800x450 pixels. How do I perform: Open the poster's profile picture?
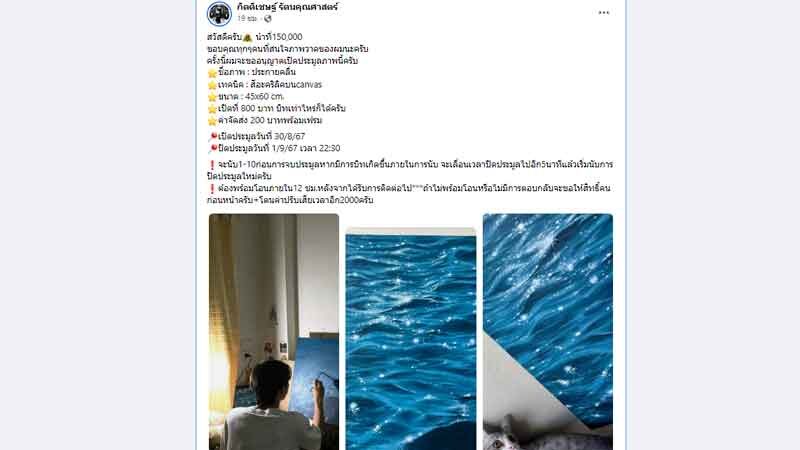(219, 13)
